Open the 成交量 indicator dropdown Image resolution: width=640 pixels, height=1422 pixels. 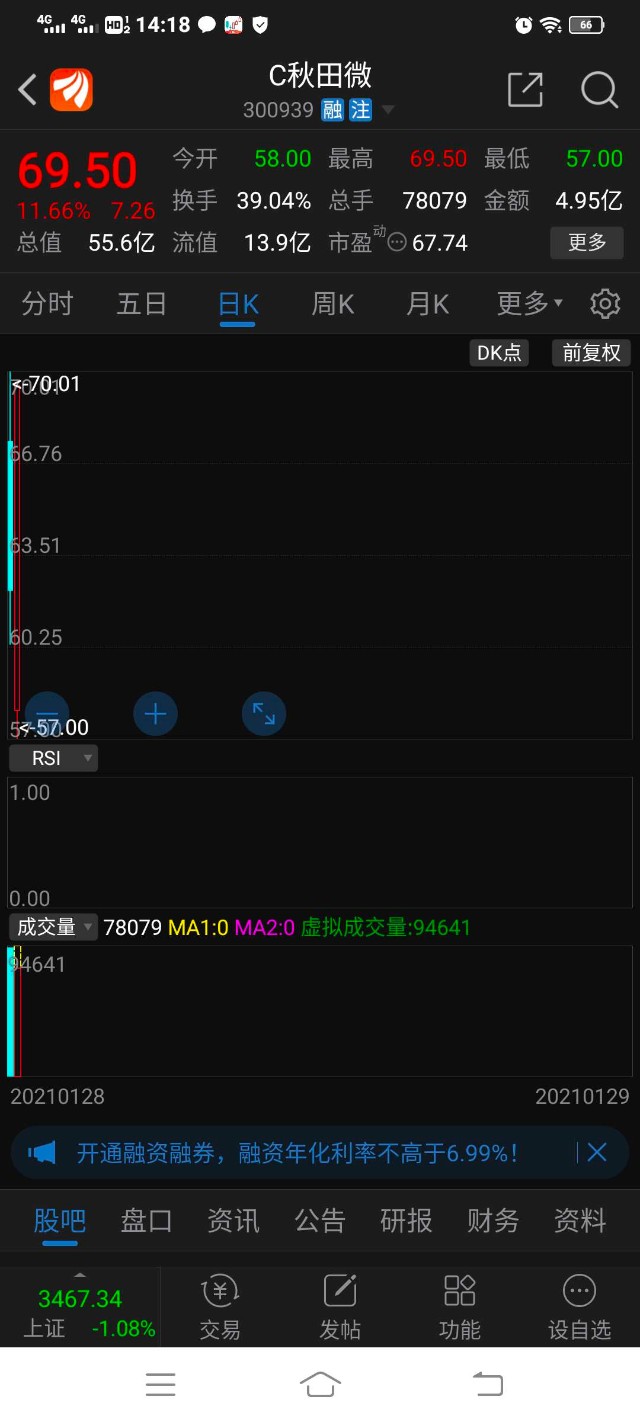pyautogui.click(x=54, y=927)
